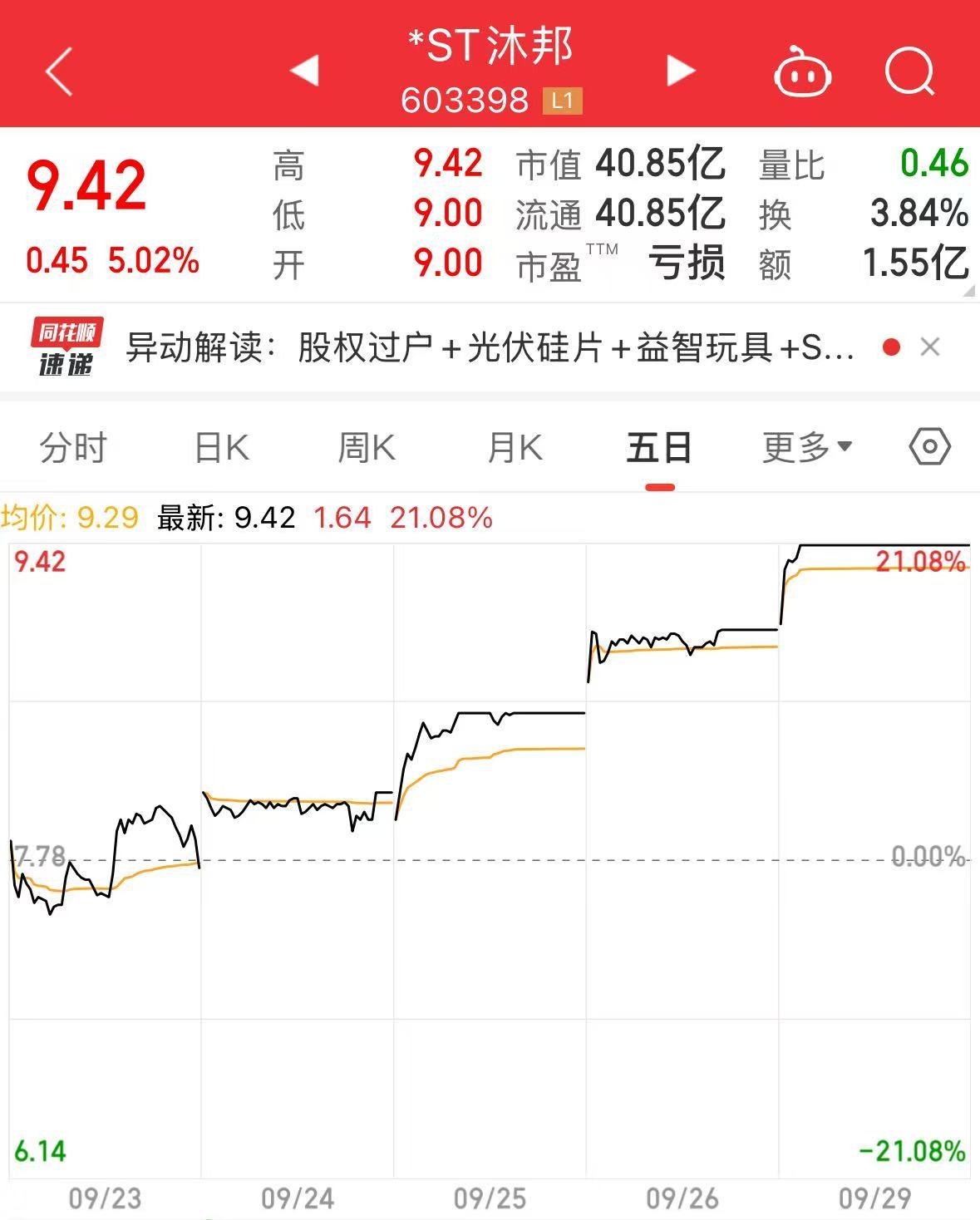The image size is (980, 1220).
Task: Switch to the next stock
Action: tap(680, 71)
